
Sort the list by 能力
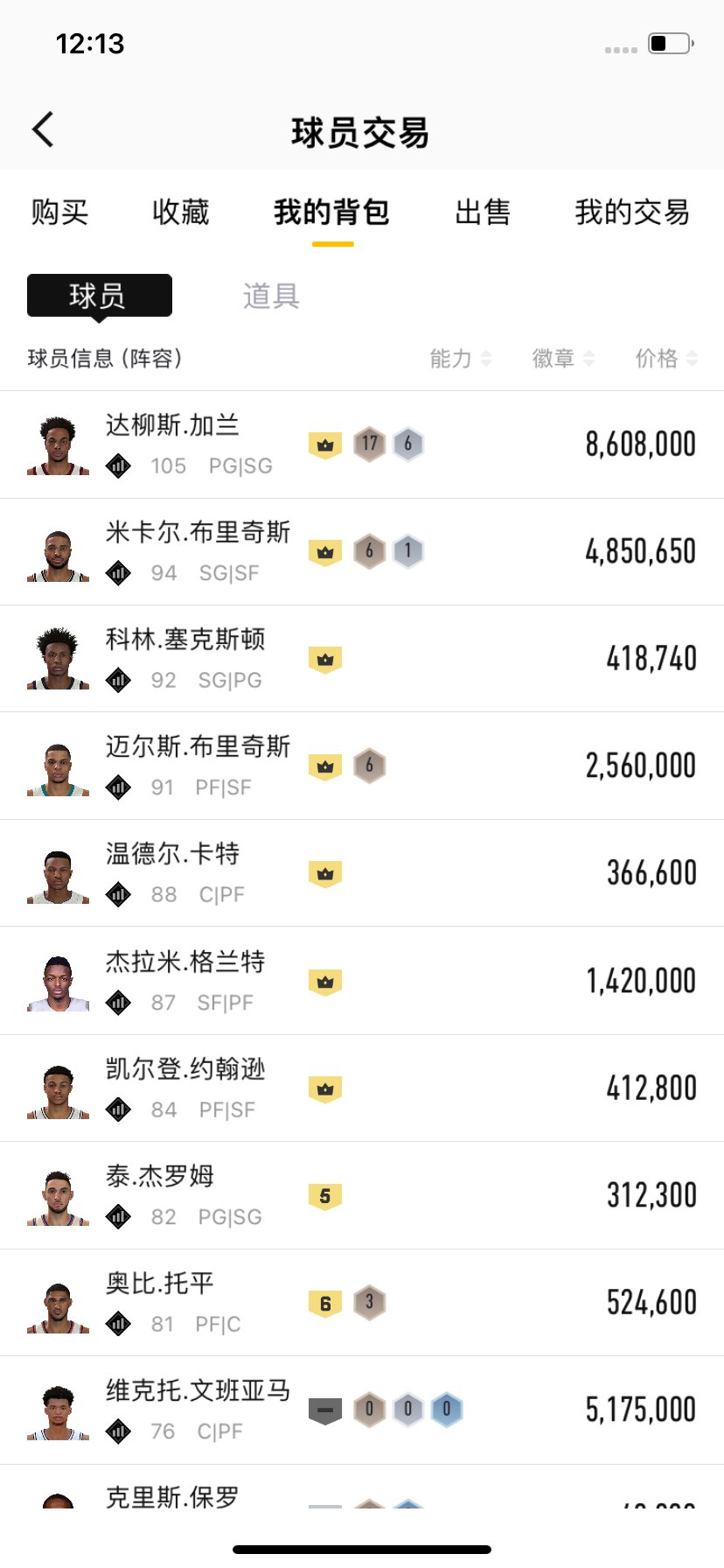[x=461, y=359]
